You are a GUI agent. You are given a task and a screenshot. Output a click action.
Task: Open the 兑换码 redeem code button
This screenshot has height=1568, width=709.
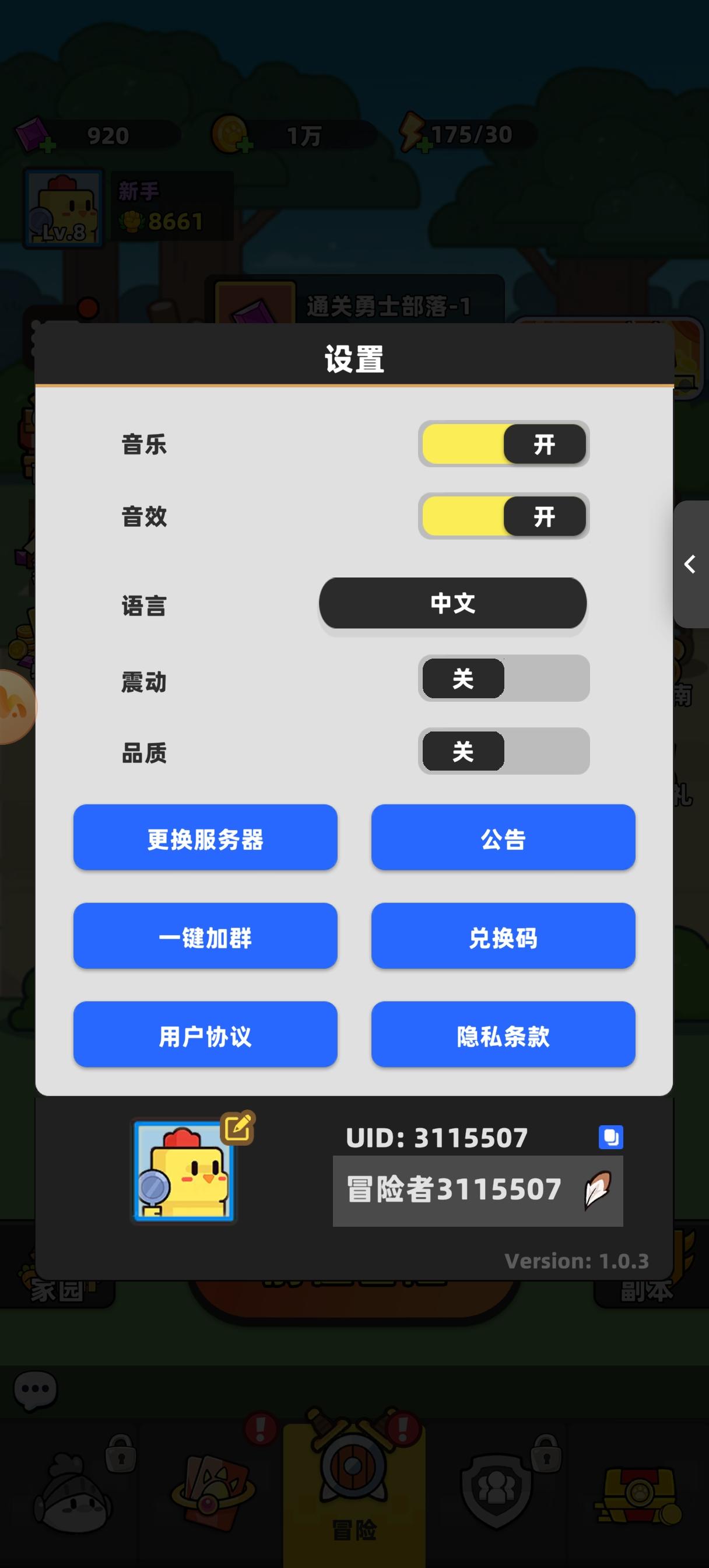pos(503,936)
